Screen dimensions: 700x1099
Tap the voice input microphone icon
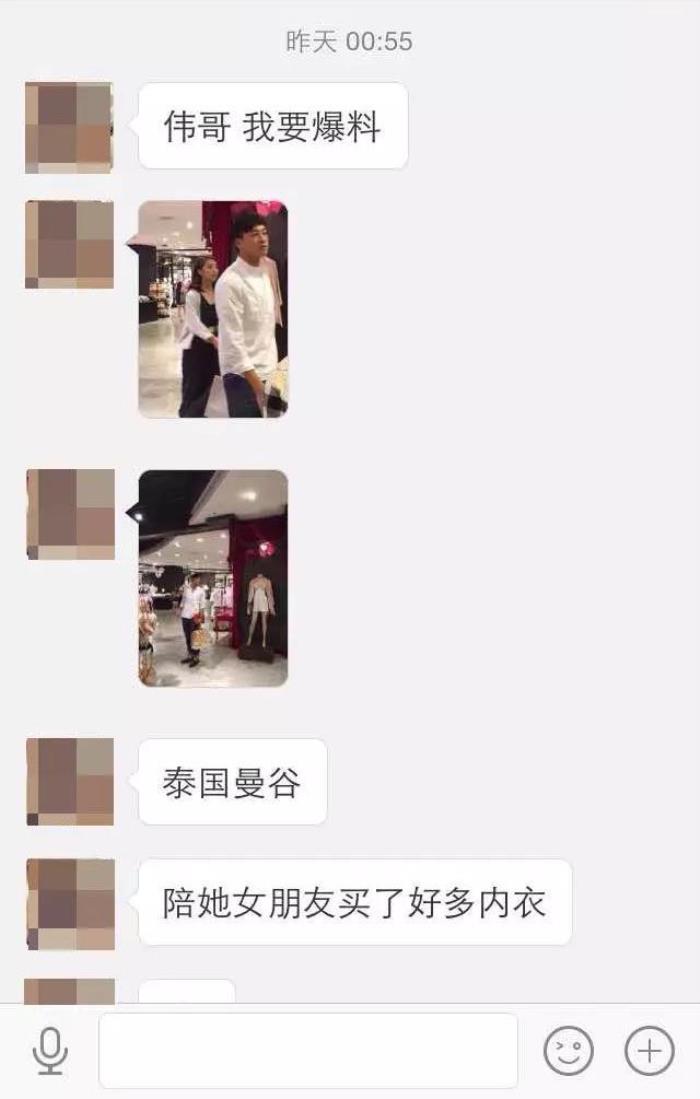(49, 1051)
